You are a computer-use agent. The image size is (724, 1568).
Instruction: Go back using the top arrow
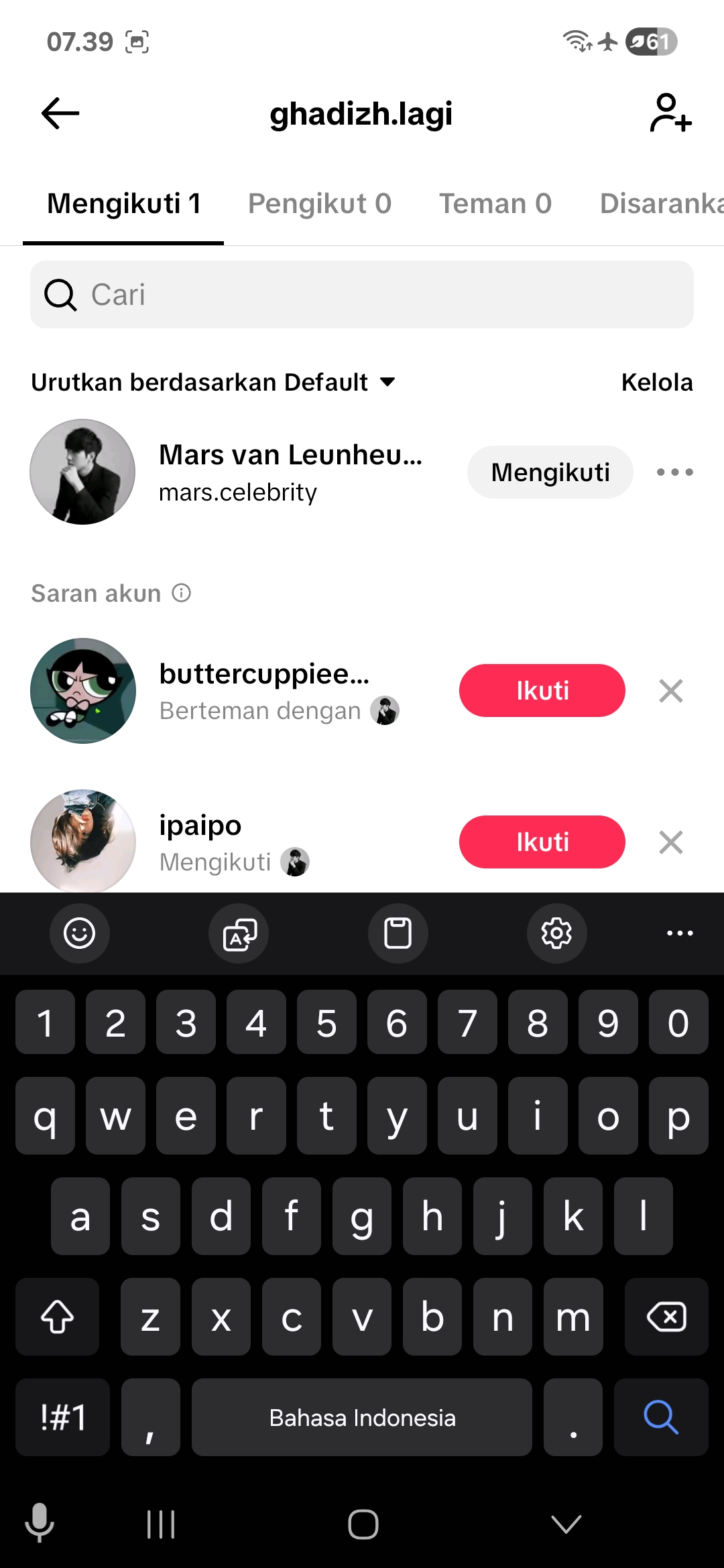click(x=60, y=113)
